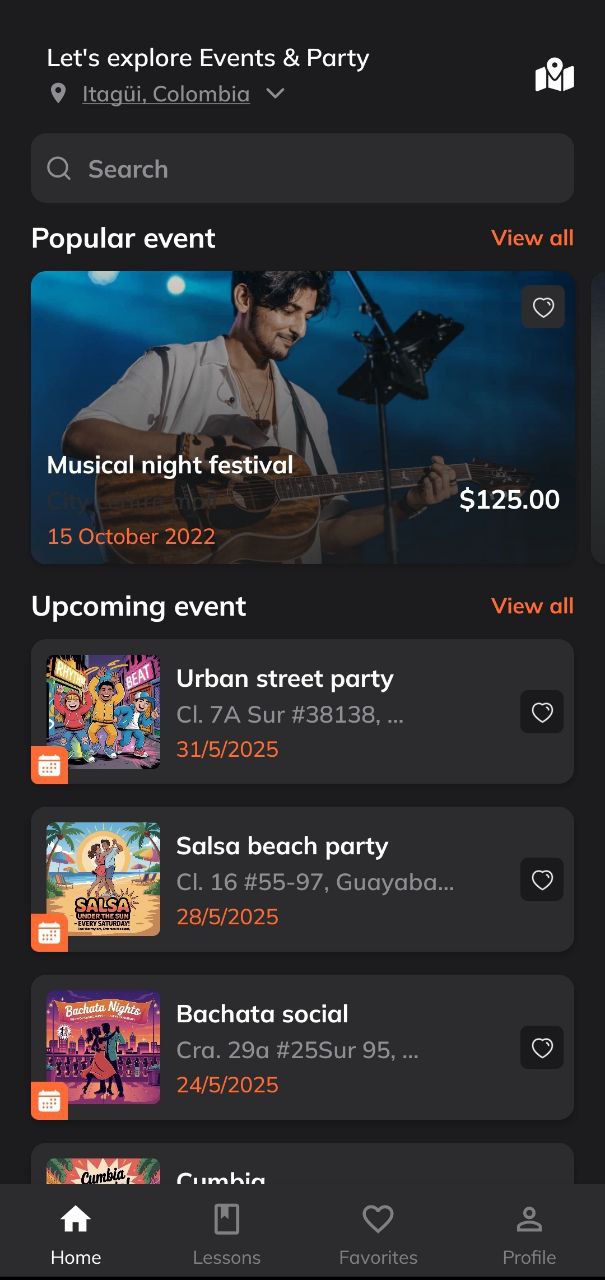
Task: Open the Urban street party event
Action: (302, 712)
